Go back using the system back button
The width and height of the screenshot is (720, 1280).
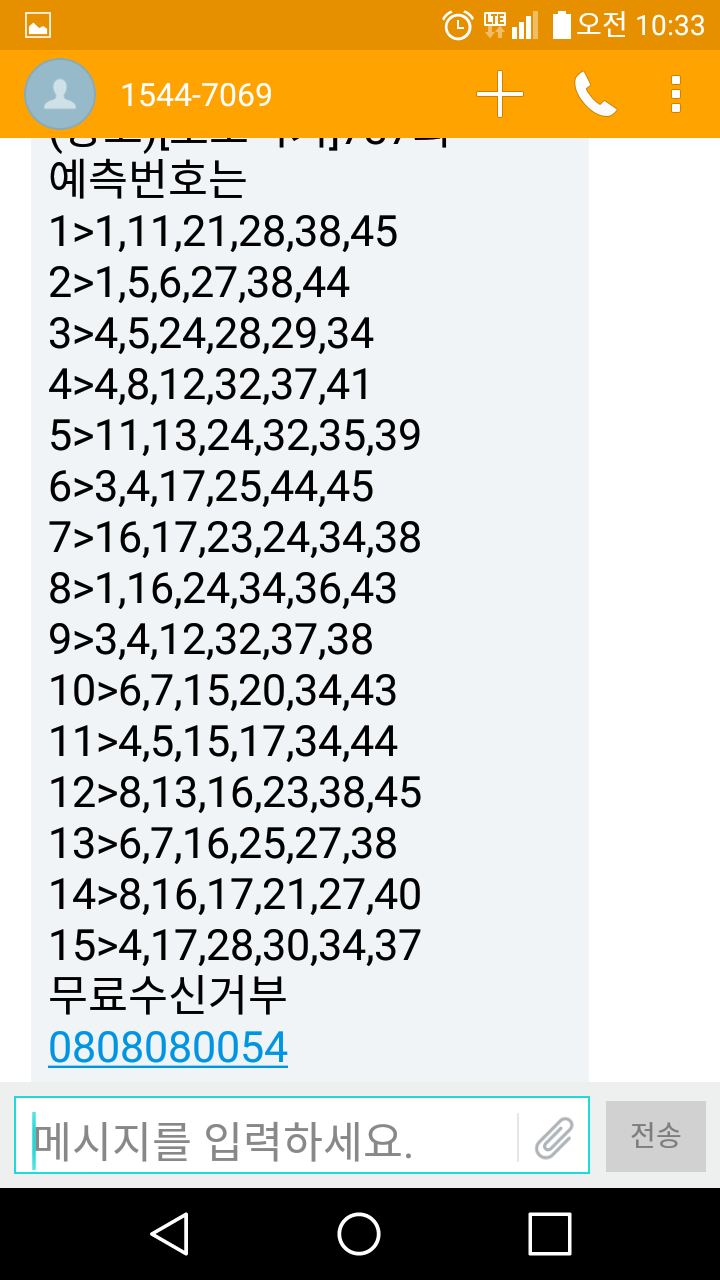click(169, 1233)
